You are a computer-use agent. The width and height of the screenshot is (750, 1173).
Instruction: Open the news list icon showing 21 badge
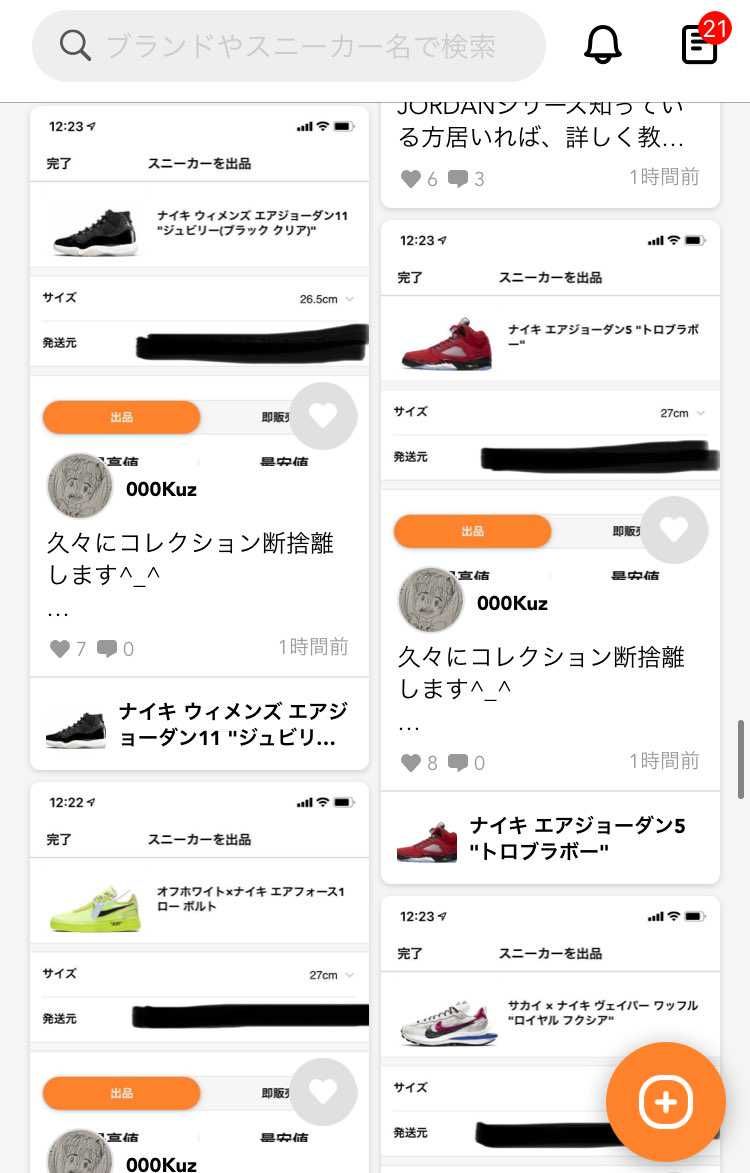(700, 47)
